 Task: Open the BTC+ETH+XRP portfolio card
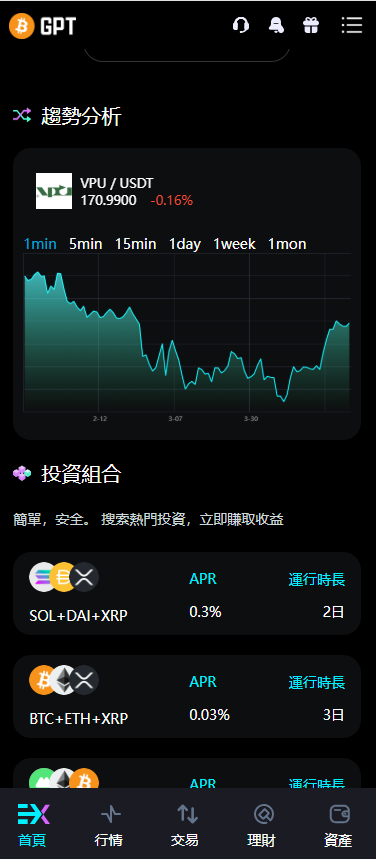(187, 697)
